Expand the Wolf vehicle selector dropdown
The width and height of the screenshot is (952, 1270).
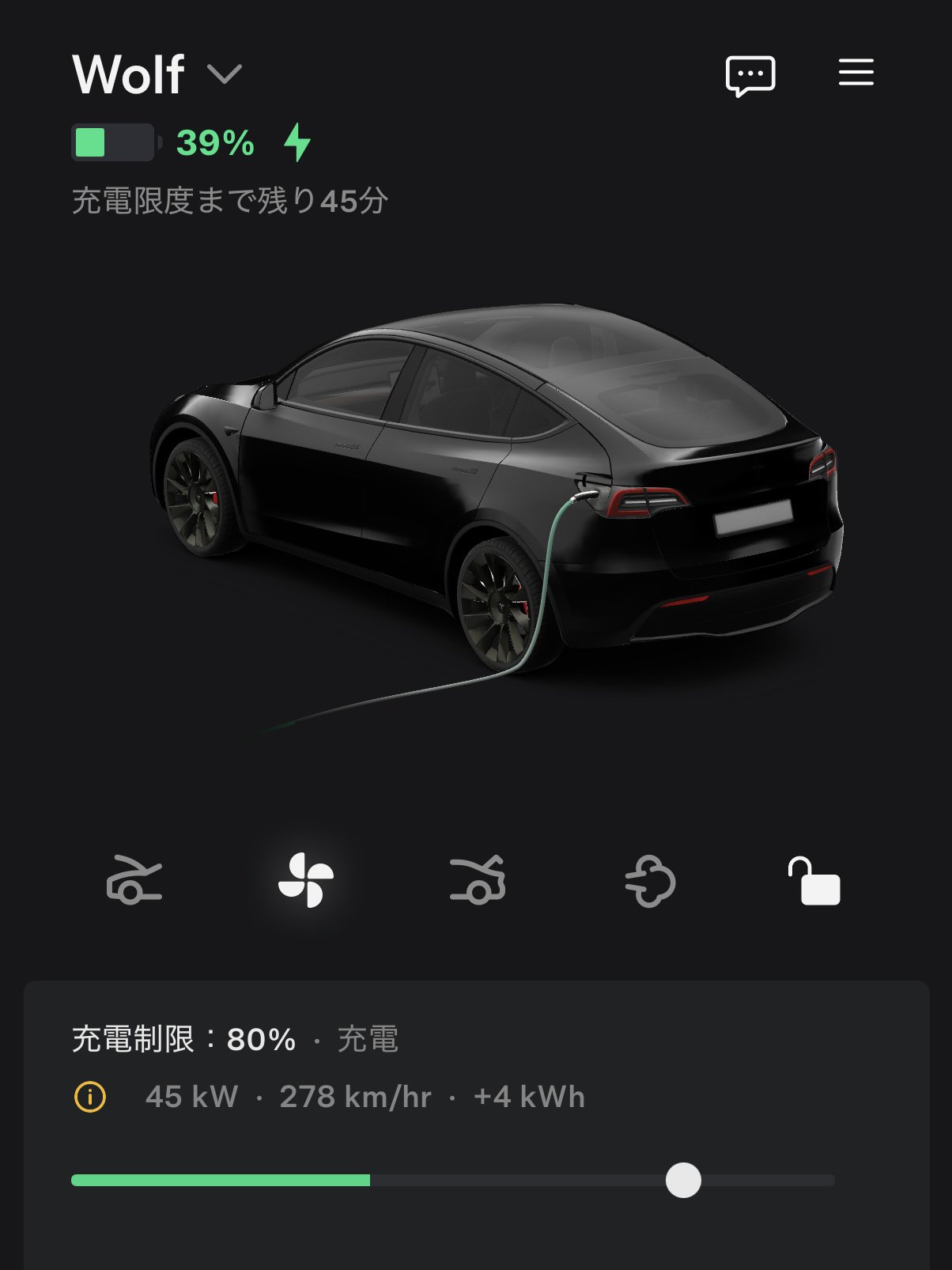coord(224,75)
